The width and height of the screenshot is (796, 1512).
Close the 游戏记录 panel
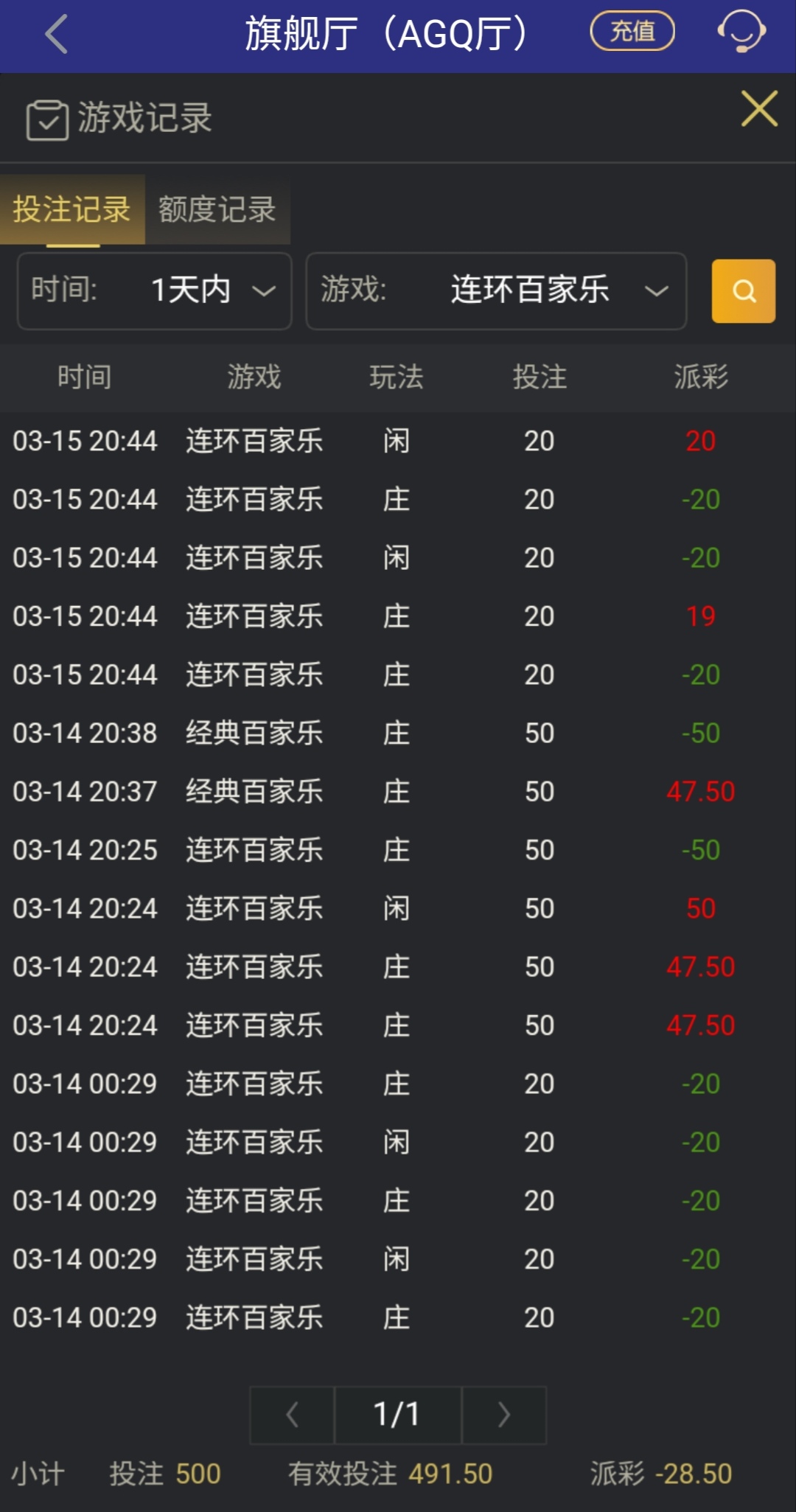[x=759, y=109]
